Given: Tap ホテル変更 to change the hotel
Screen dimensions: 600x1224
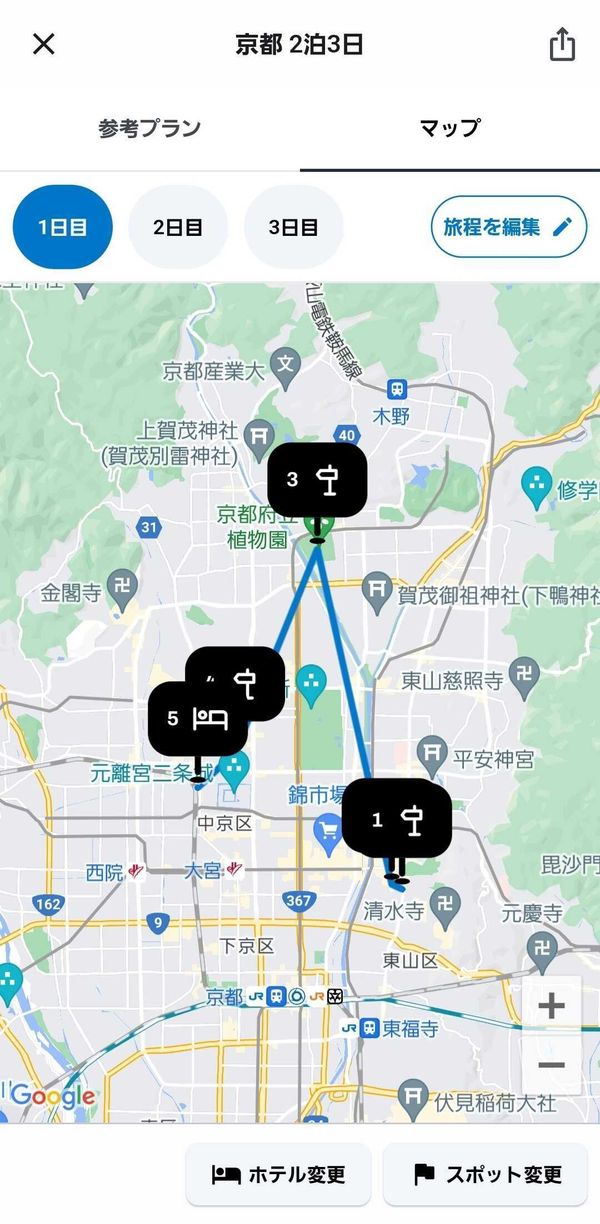Looking at the screenshot, I should [x=278, y=1175].
